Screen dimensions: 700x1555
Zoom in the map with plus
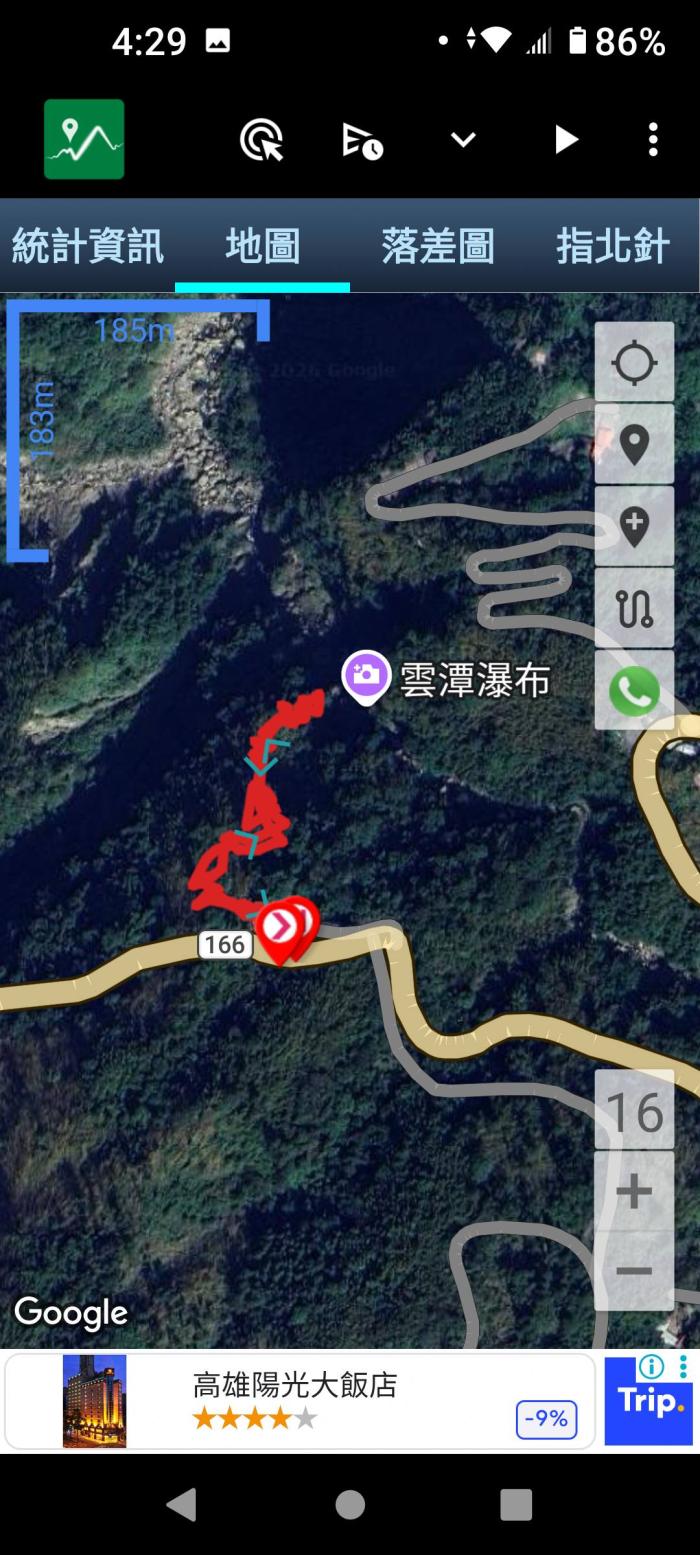634,1191
